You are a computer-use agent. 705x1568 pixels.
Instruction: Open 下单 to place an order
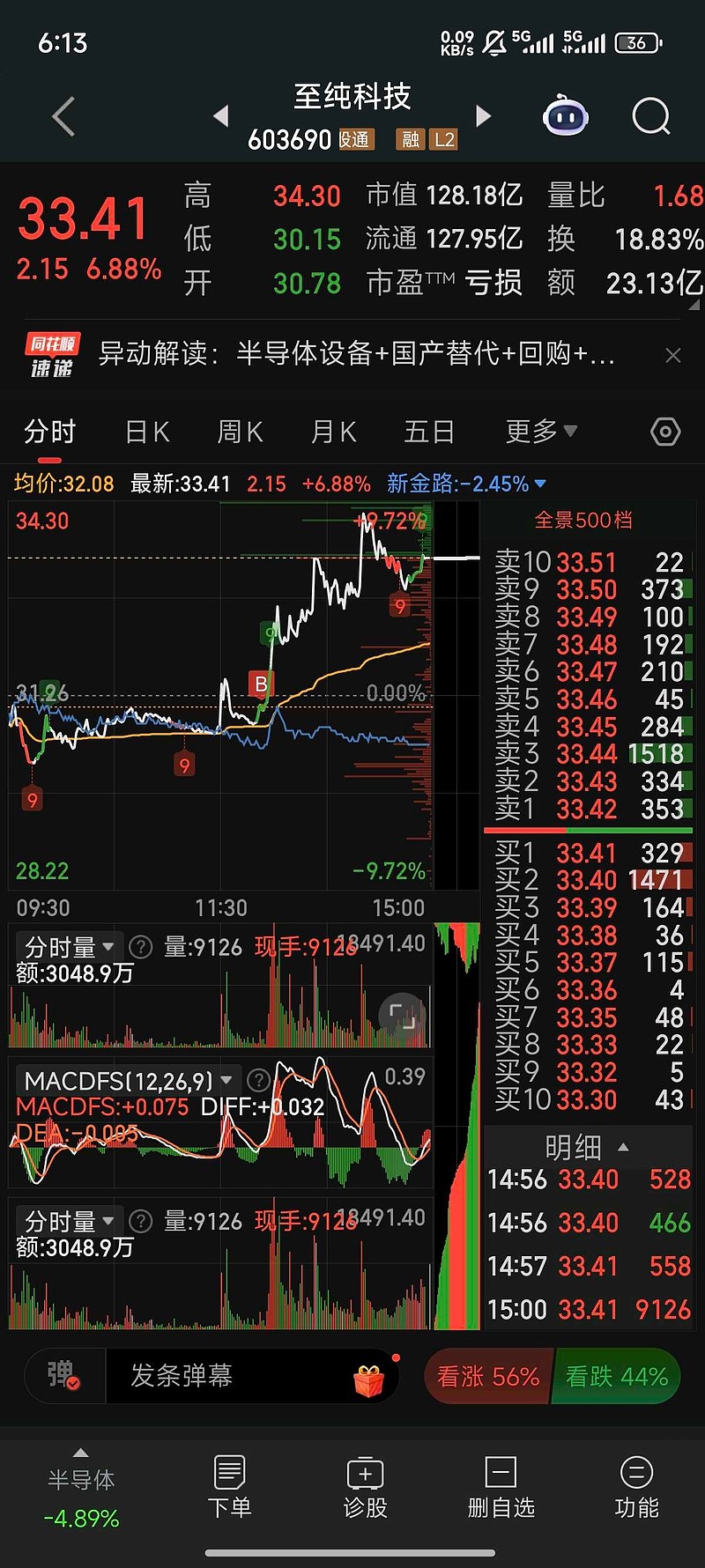(229, 1487)
